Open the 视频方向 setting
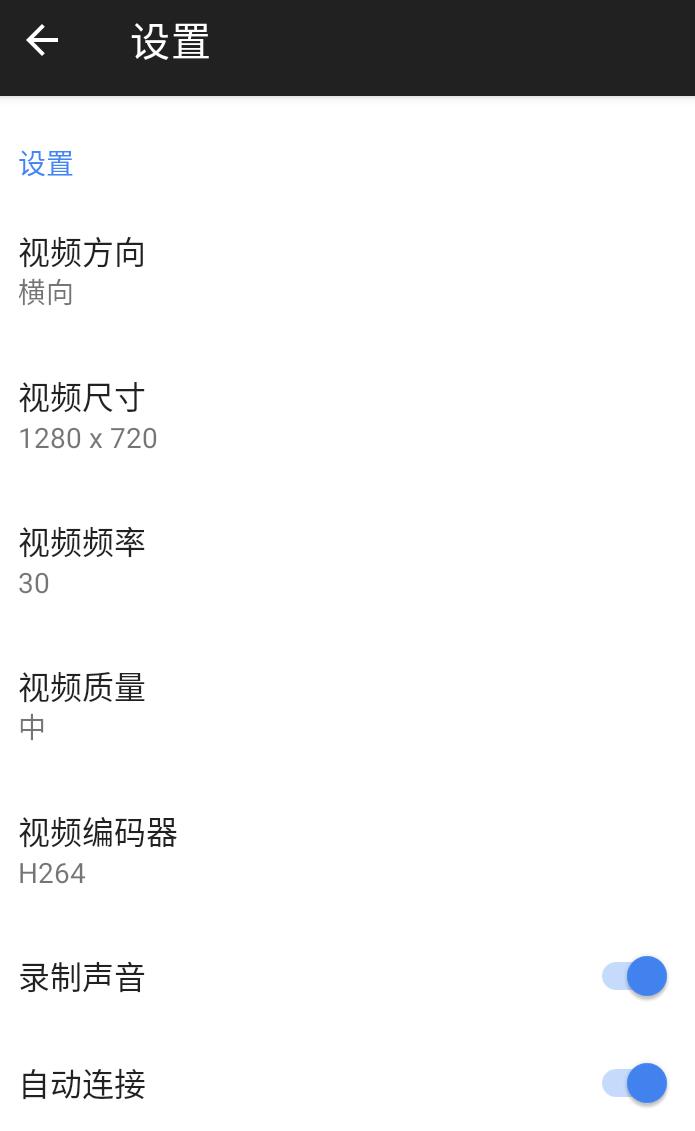Image resolution: width=695 pixels, height=1131 pixels. point(82,270)
